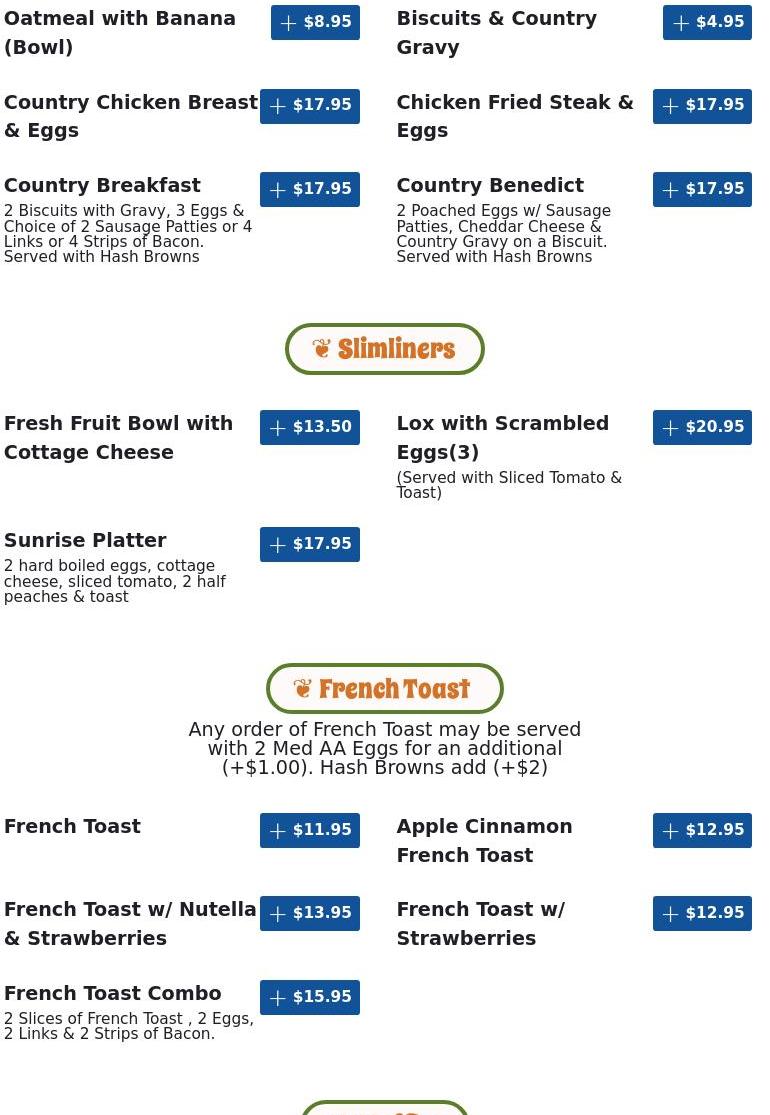
Task: Add French Toast w/ Strawberries for $12.95
Action: point(702,913)
